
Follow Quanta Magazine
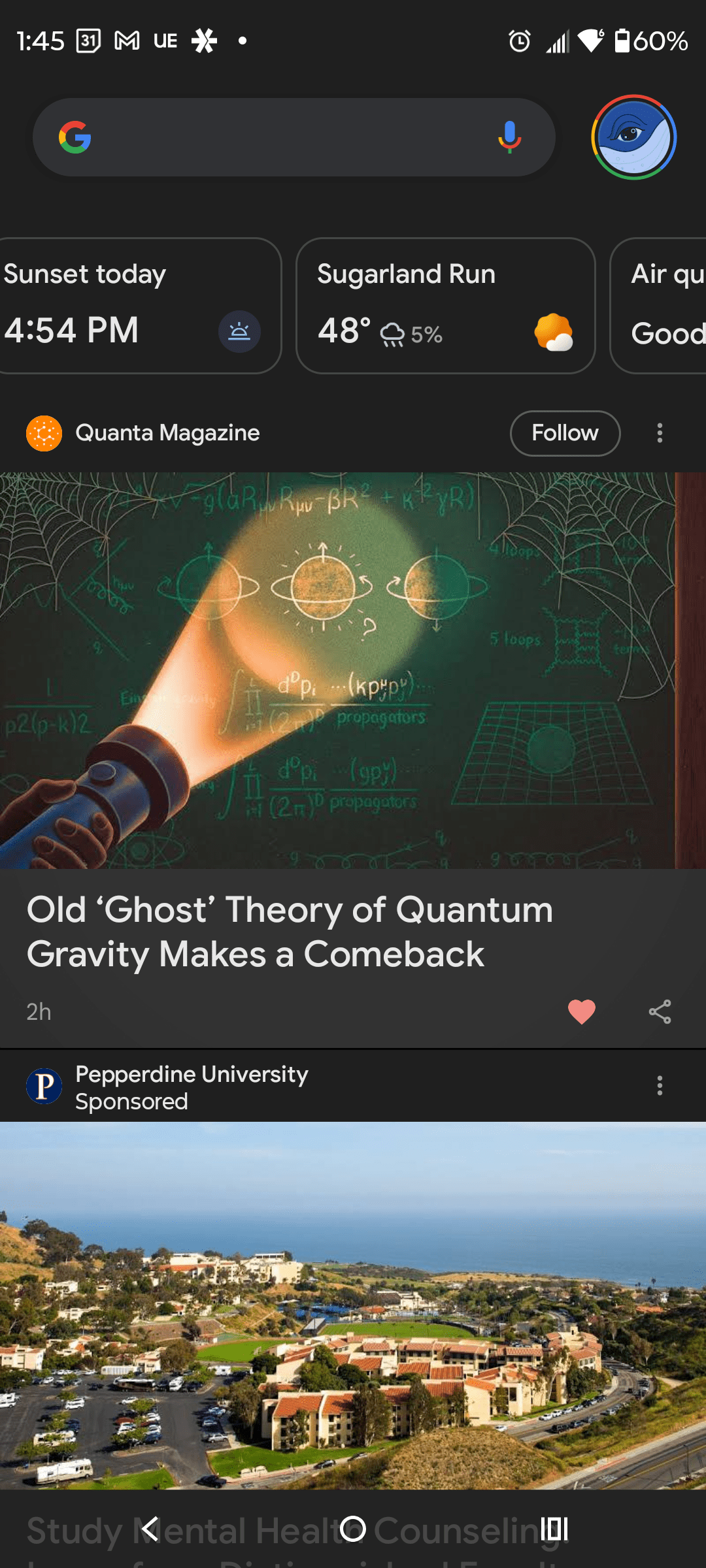(564, 433)
